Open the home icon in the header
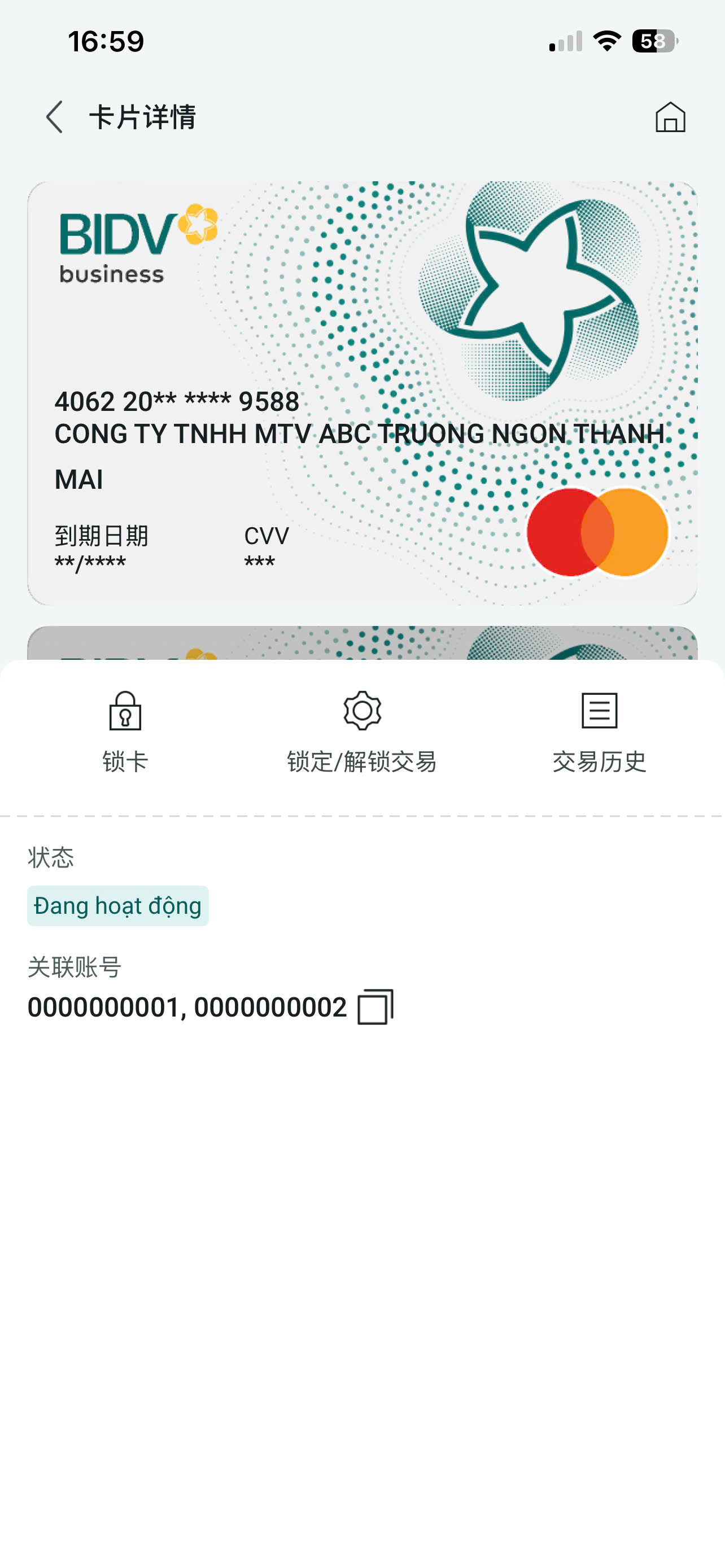The height and width of the screenshot is (1568, 725). (670, 117)
